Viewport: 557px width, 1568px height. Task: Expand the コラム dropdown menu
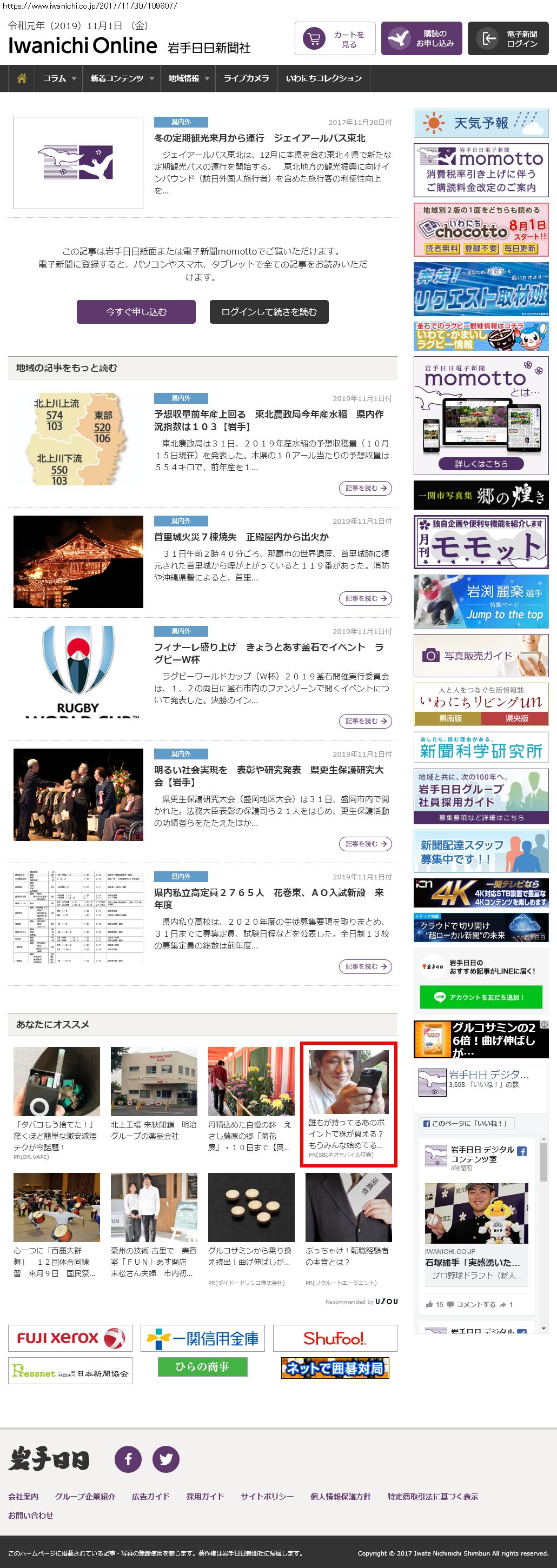click(58, 78)
